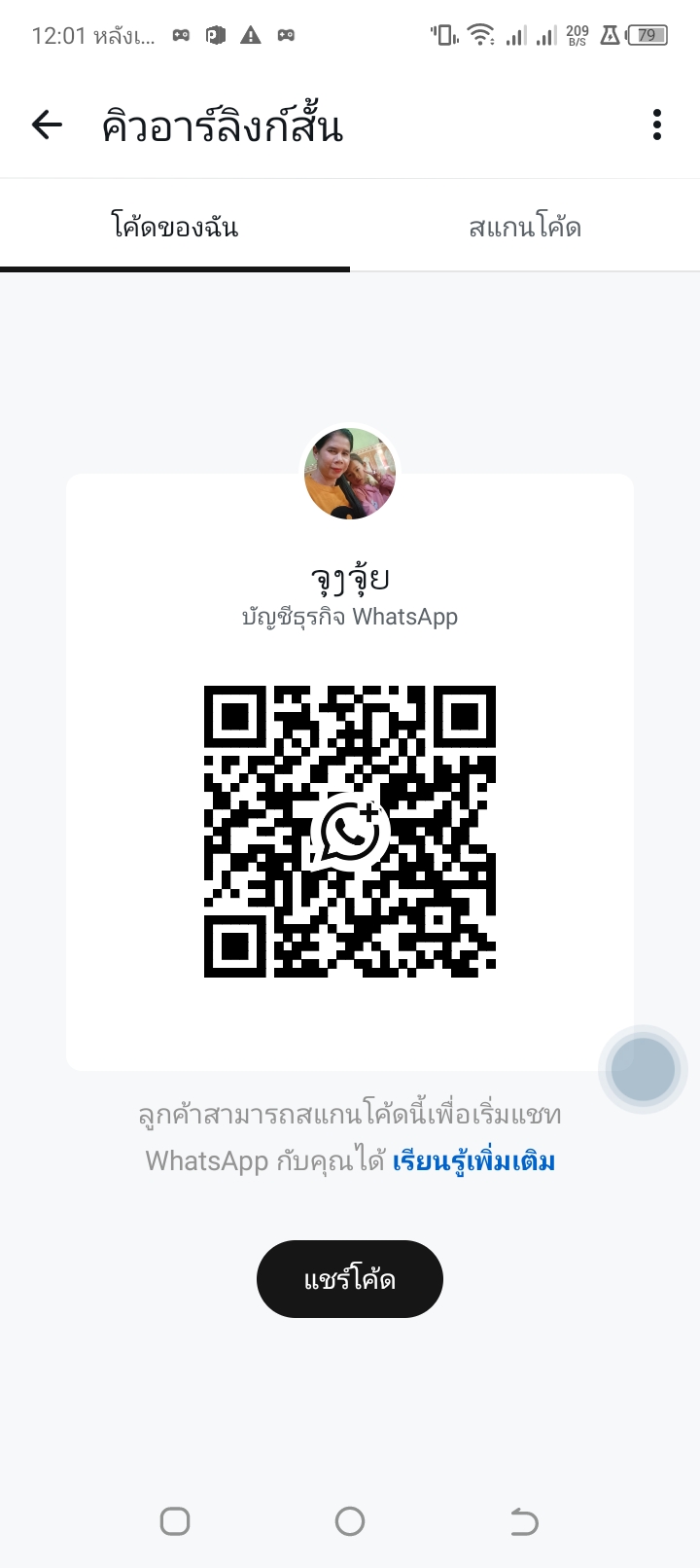Select the โค้ดของฉัน tab

pos(175,228)
